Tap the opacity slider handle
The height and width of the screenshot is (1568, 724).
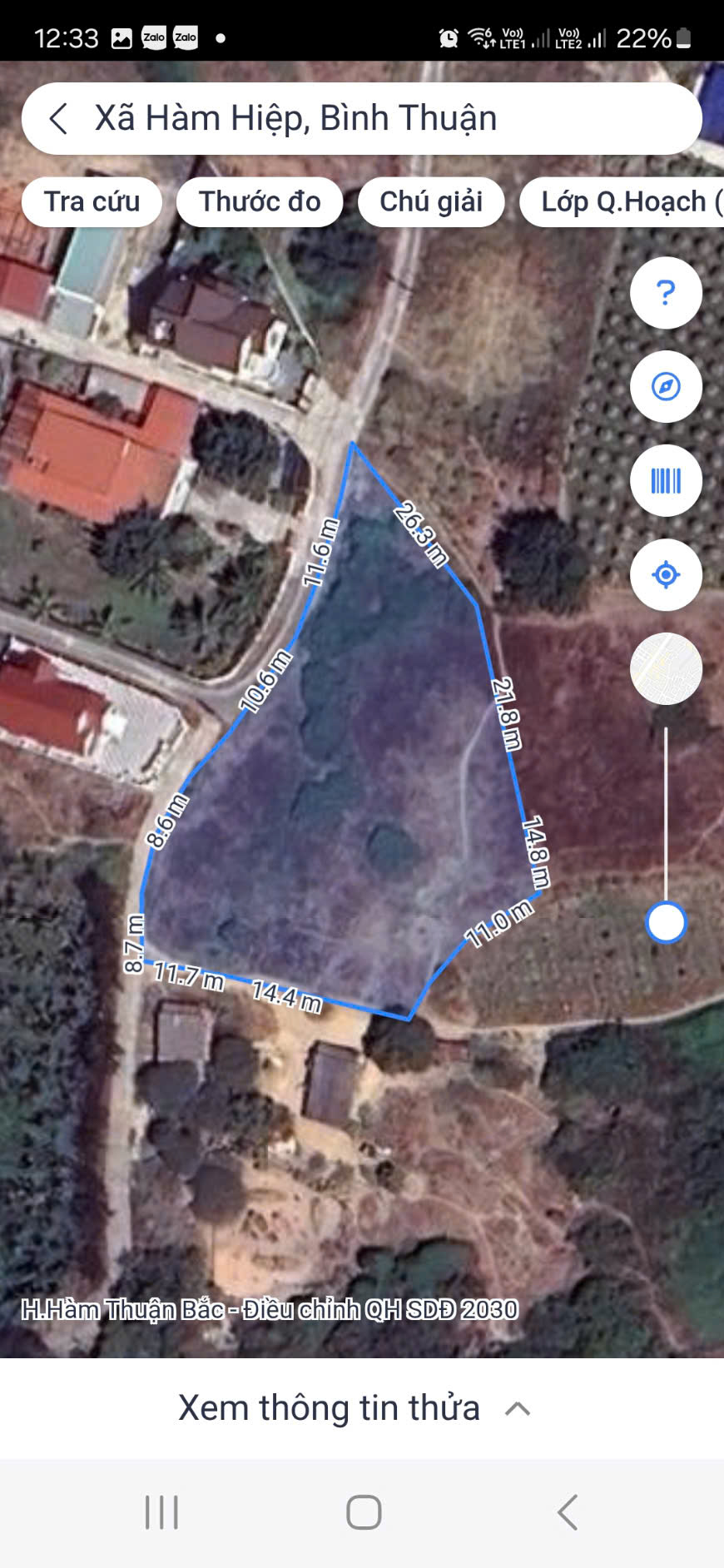pos(666,922)
